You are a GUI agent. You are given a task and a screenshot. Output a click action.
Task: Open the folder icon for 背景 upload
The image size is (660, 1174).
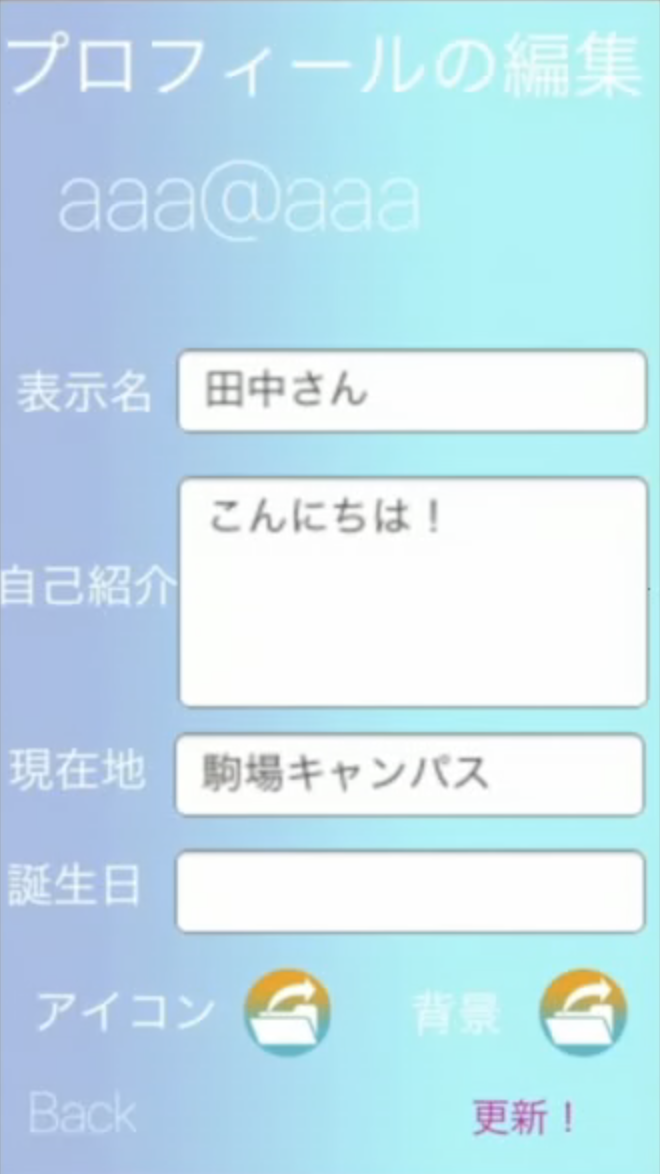pyautogui.click(x=583, y=1012)
